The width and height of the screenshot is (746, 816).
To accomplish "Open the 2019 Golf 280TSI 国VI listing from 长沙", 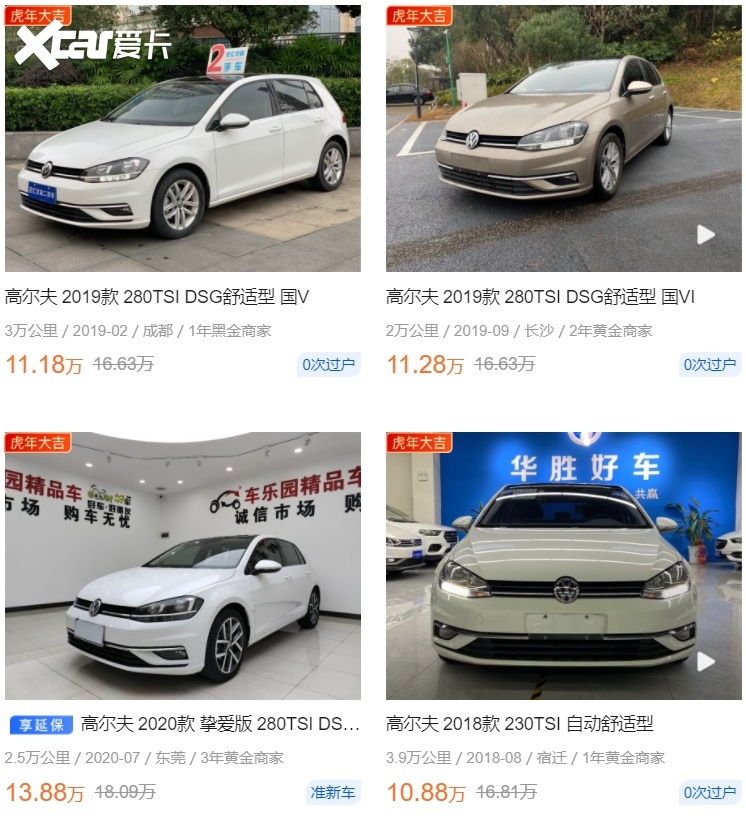I will (540, 297).
